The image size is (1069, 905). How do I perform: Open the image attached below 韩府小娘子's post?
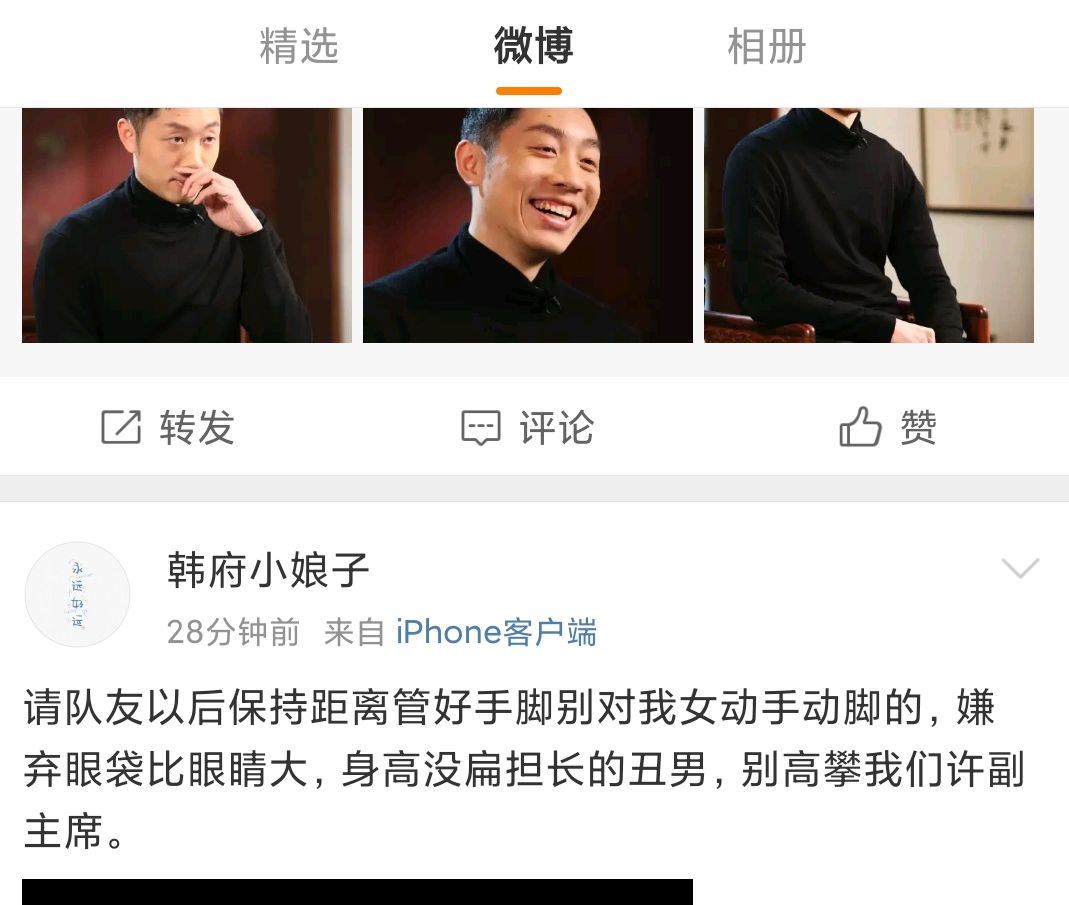pos(357,892)
